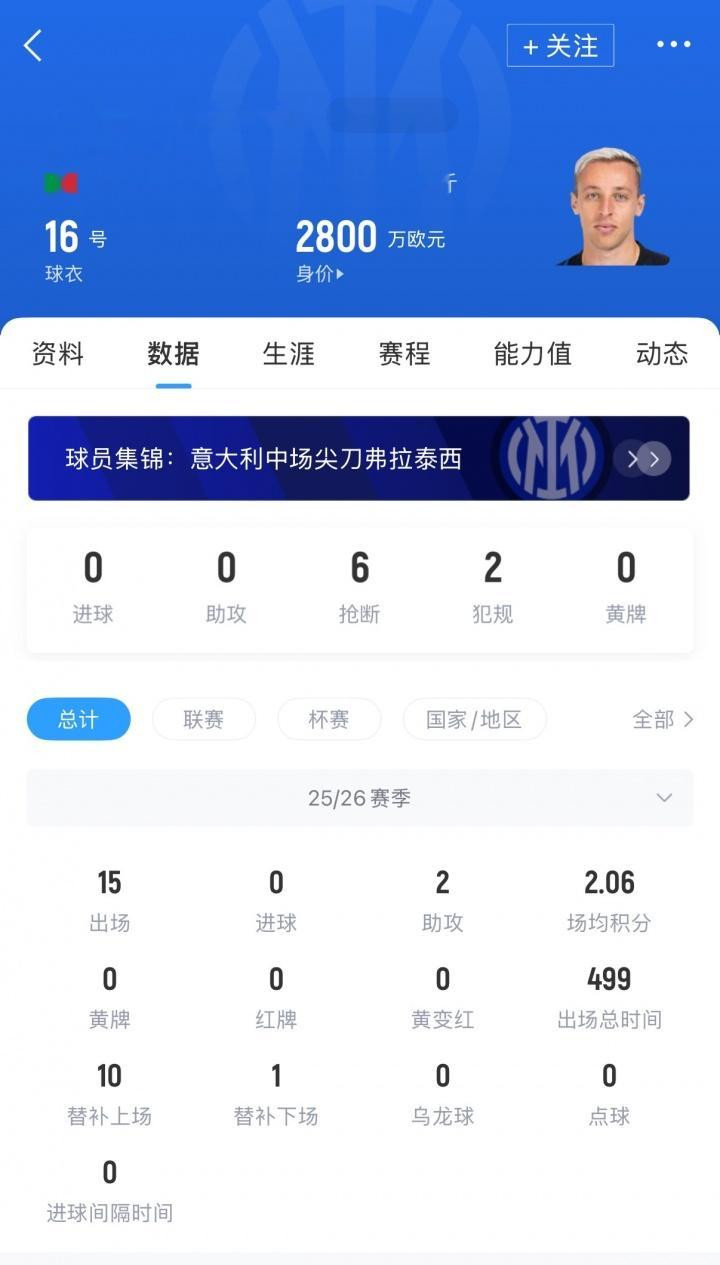The height and width of the screenshot is (1265, 720).
Task: Open the 身价 market value details
Action: point(320,273)
